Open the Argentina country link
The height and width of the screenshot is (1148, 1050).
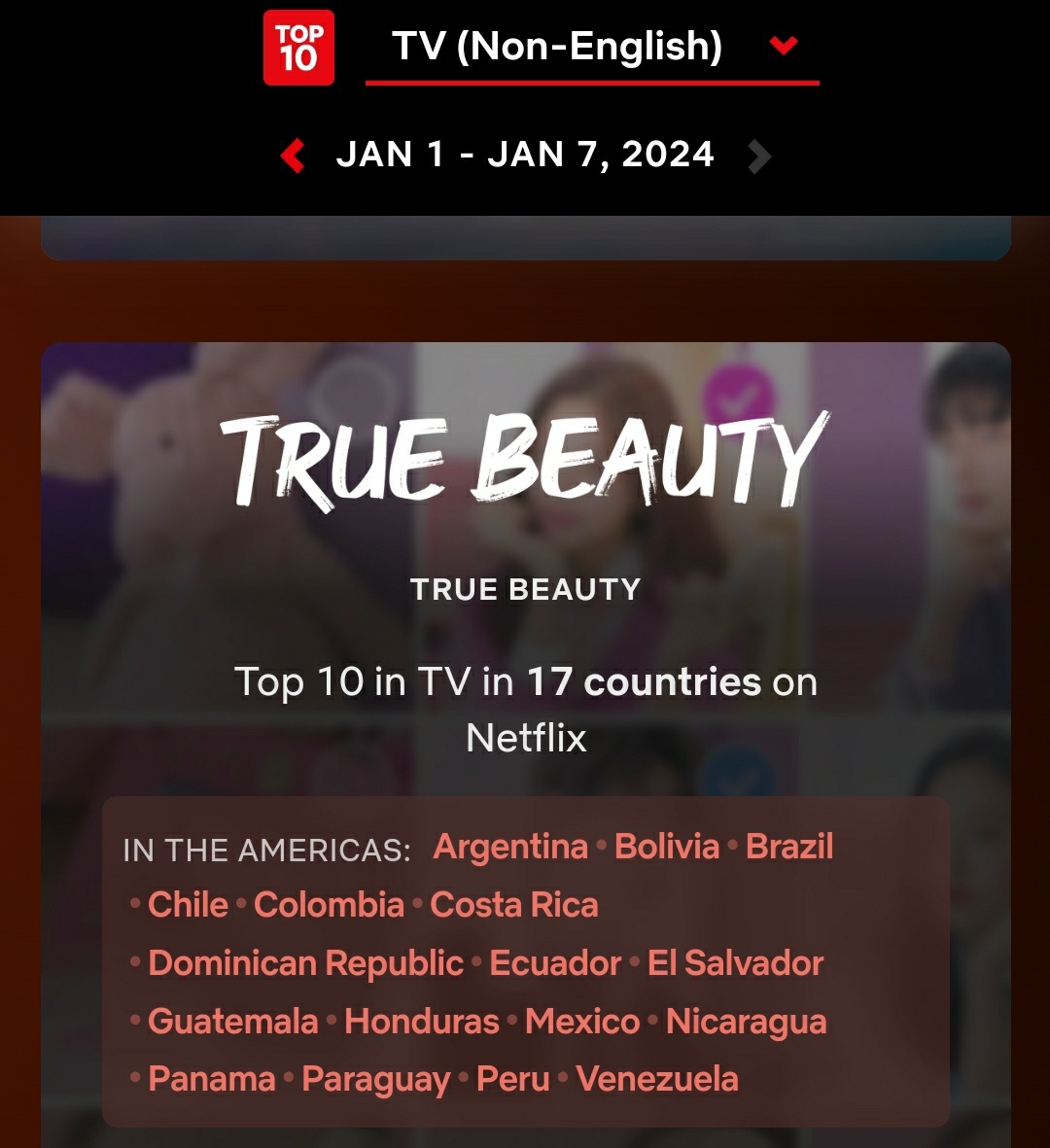tap(510, 847)
